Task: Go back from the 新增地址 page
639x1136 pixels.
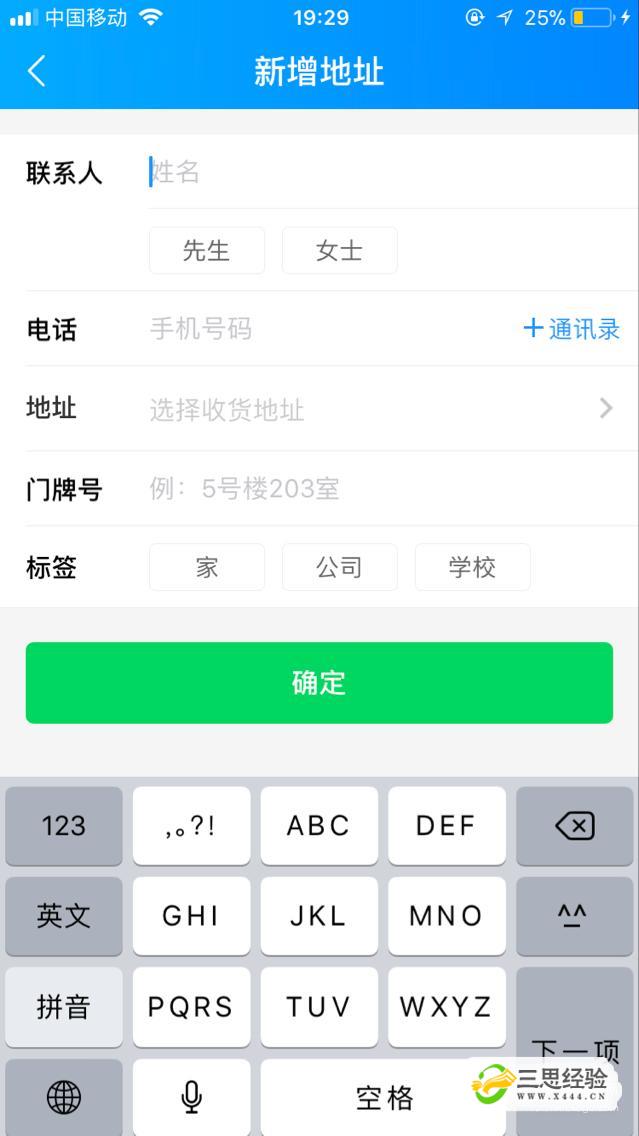Action: [37, 71]
